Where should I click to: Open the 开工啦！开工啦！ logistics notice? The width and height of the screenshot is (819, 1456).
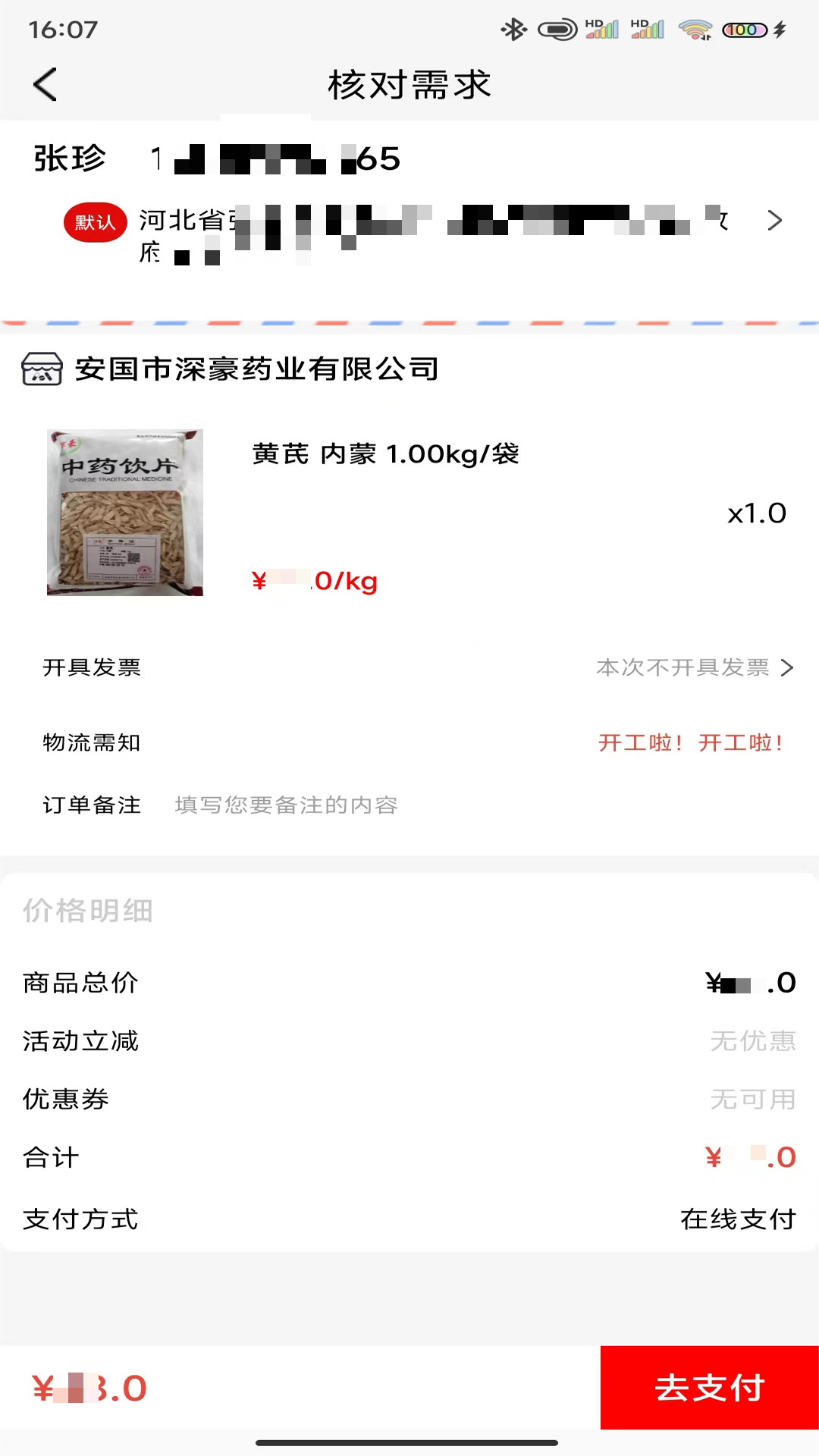689,743
